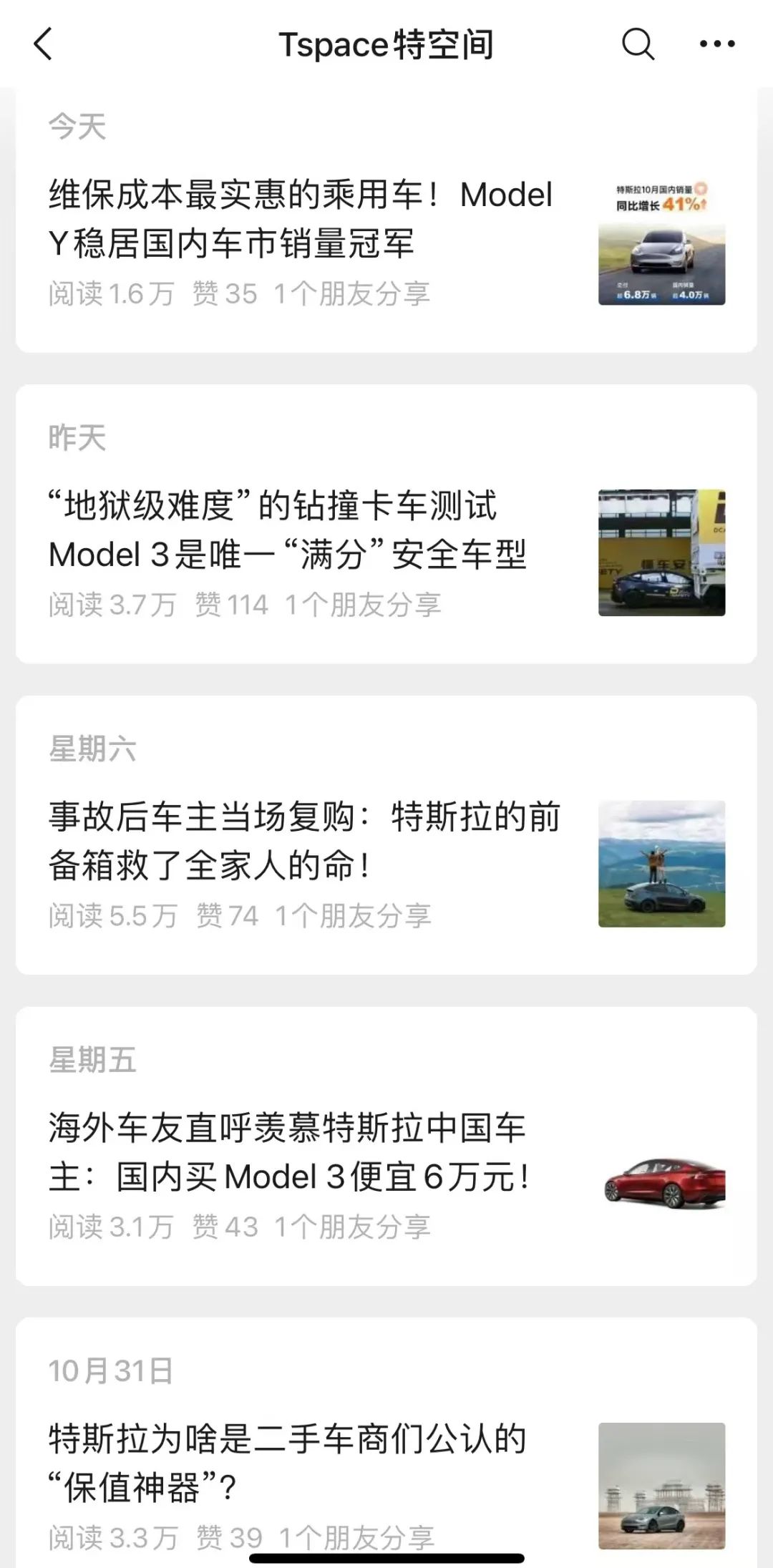Open the three-dot overflow menu
The image size is (773, 1568).
point(716,44)
